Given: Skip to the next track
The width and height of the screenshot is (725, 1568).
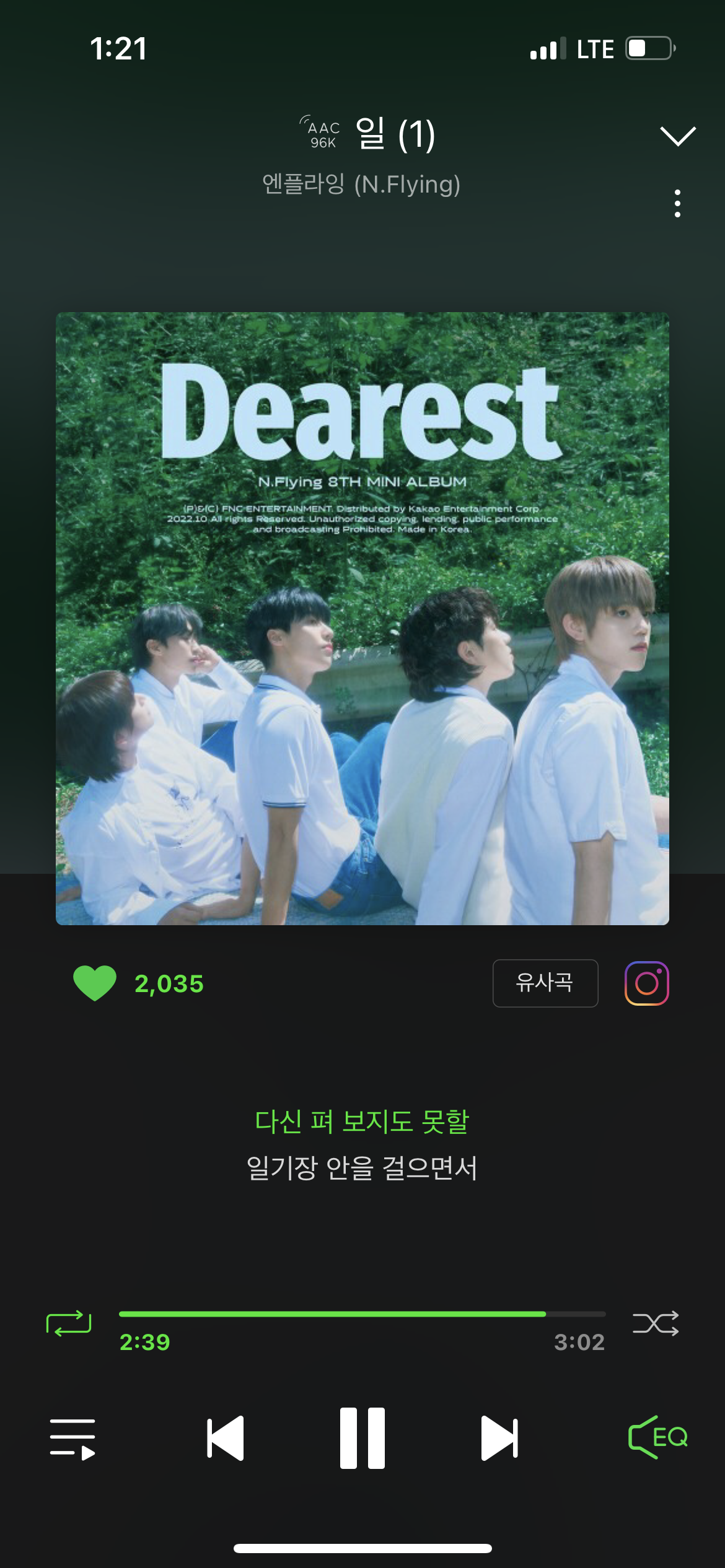Looking at the screenshot, I should [x=499, y=1438].
